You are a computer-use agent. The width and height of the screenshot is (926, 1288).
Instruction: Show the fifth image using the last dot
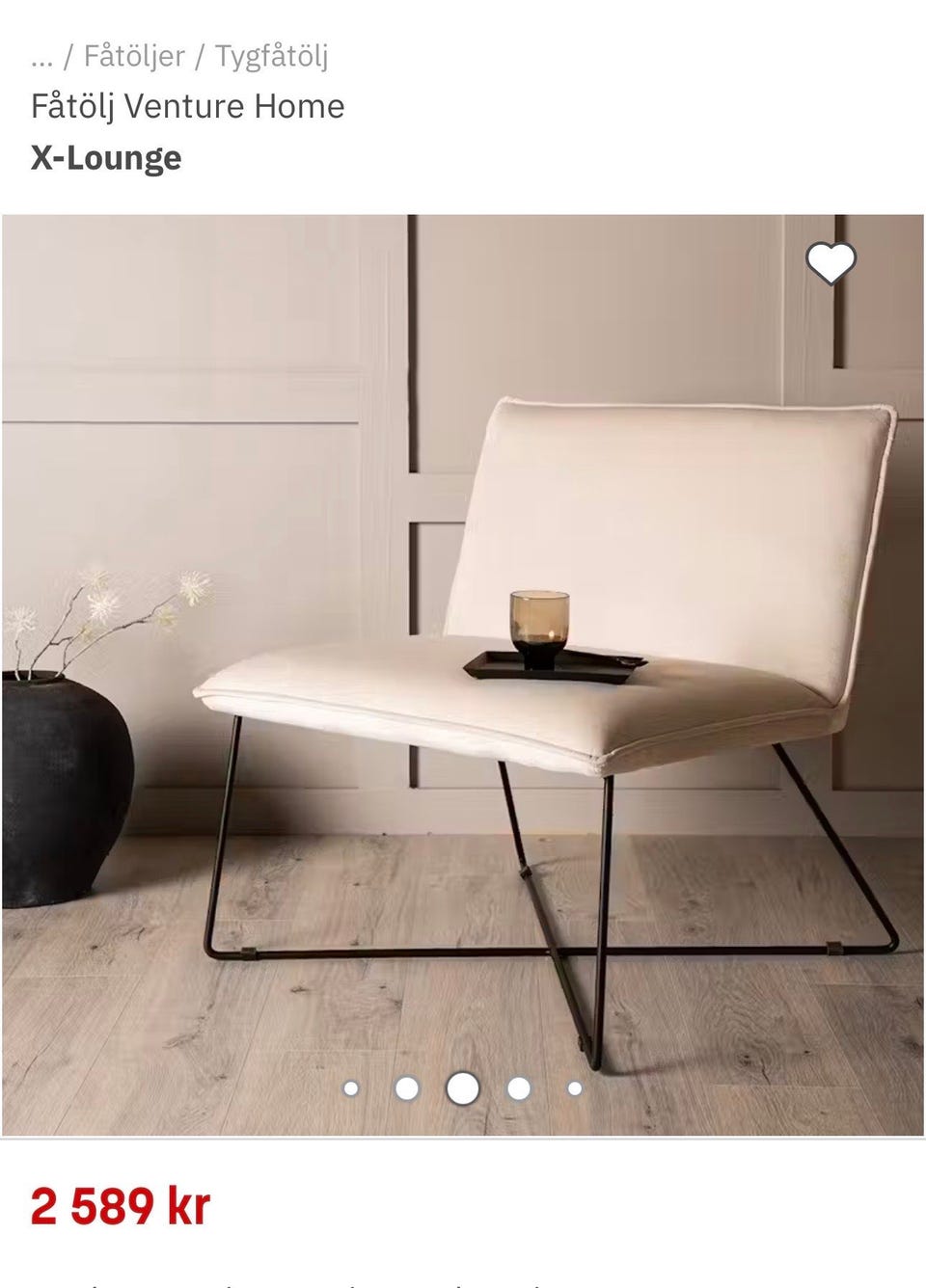[x=576, y=1087]
